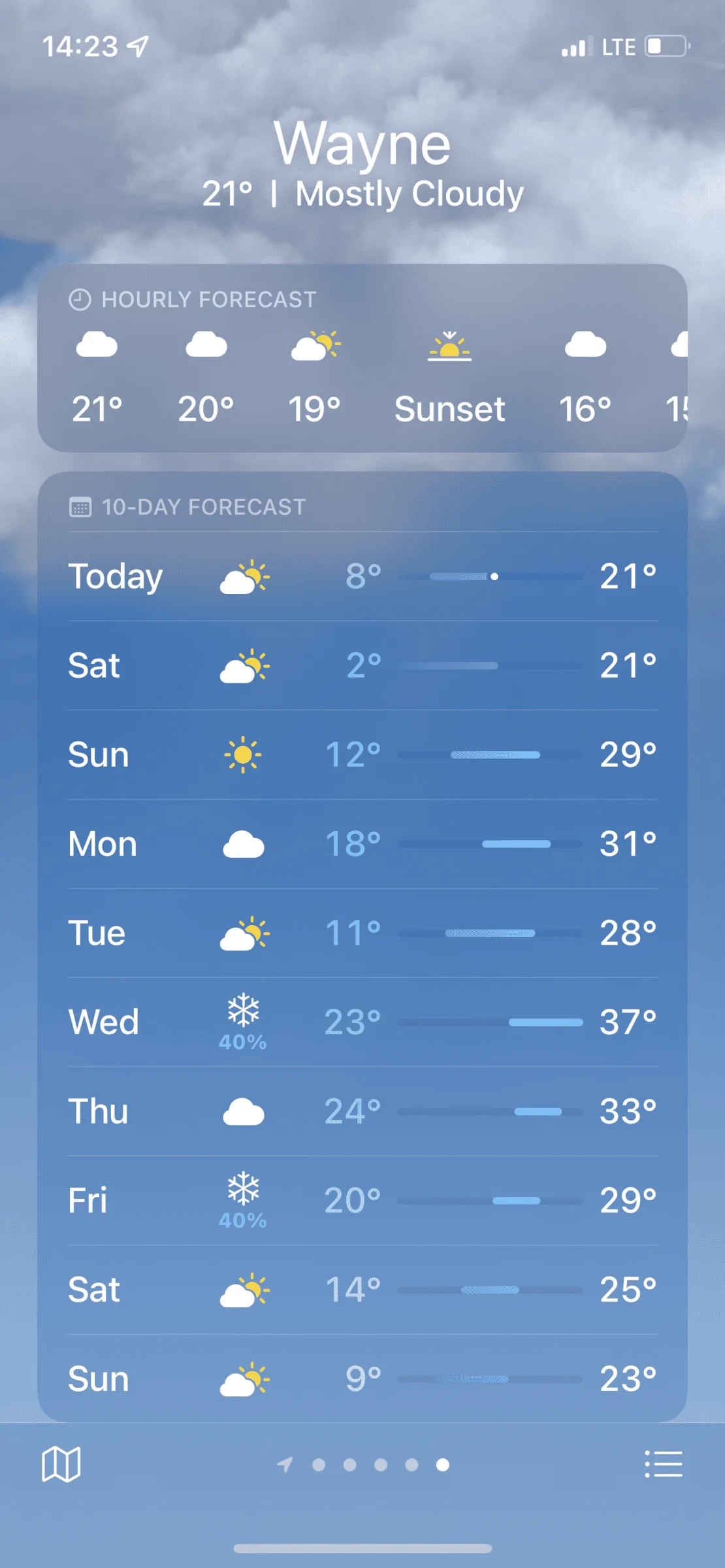Image resolution: width=725 pixels, height=1568 pixels.
Task: Open Tuesday's forecast row
Action: 362,933
